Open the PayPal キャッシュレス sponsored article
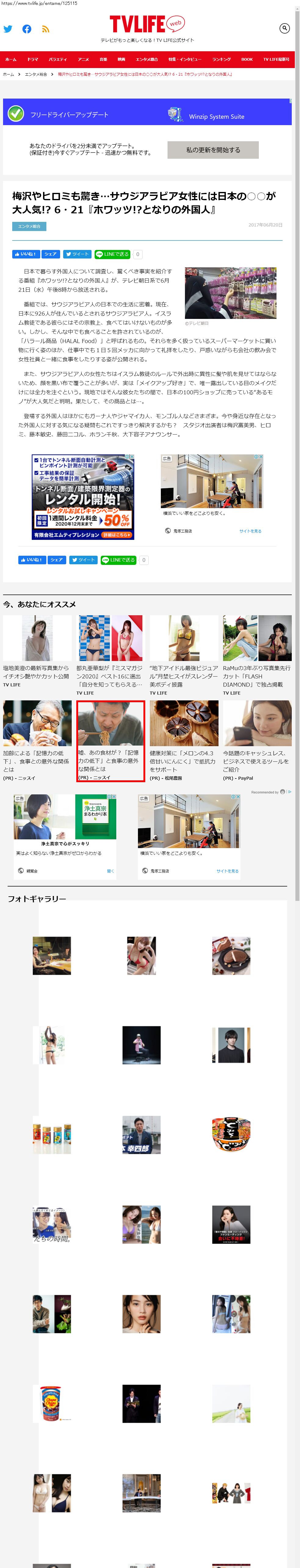Viewport: 300px width, 1568px height. [256, 757]
